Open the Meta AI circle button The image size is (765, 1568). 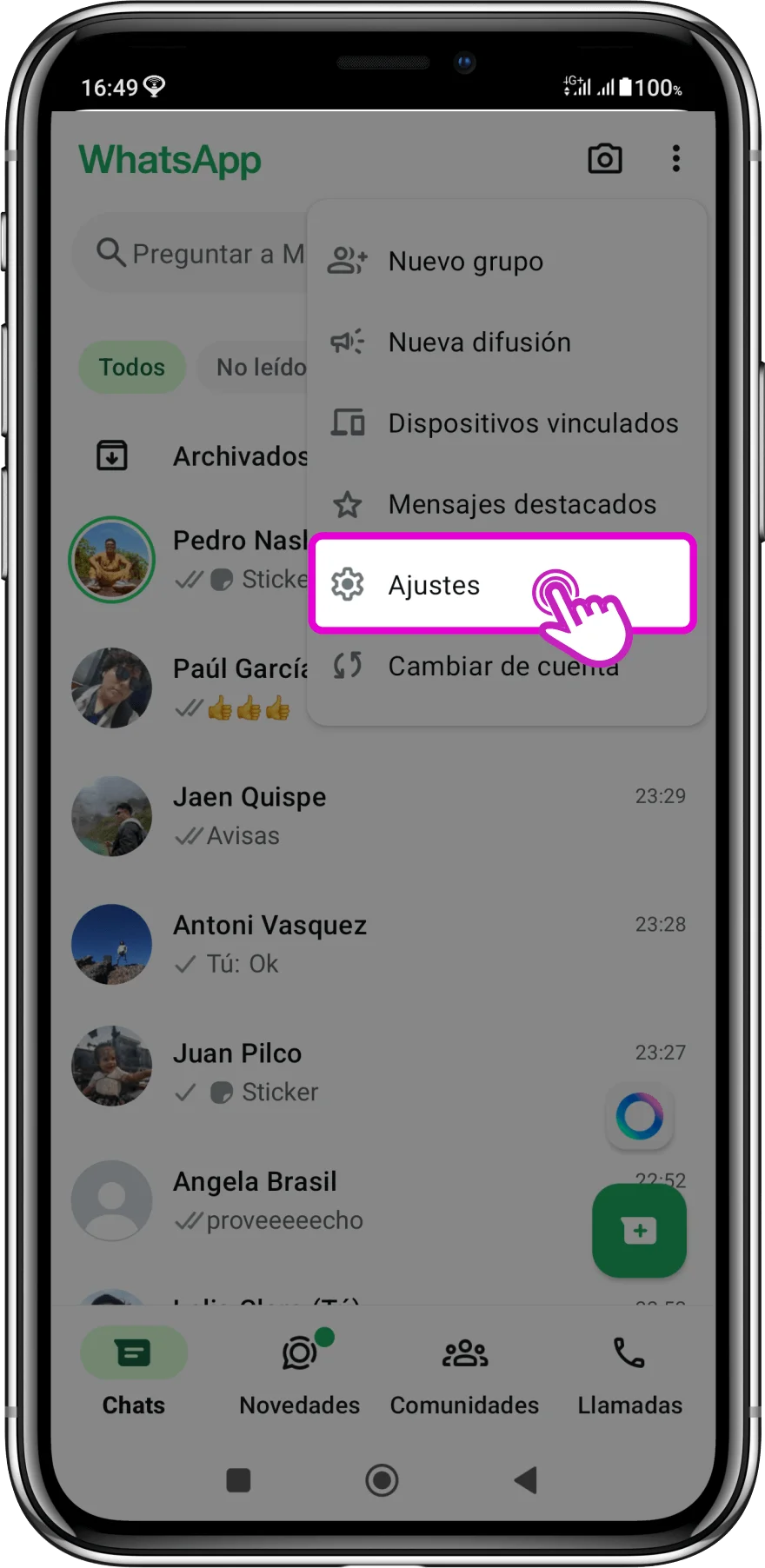coord(639,1116)
